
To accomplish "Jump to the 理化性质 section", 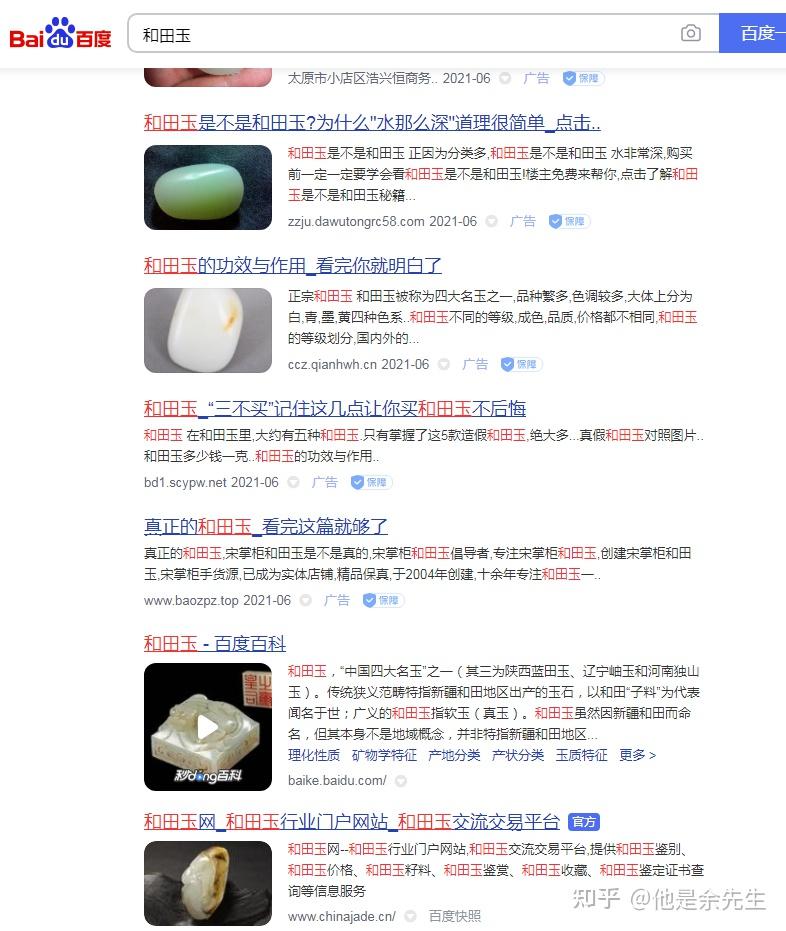I will (314, 756).
